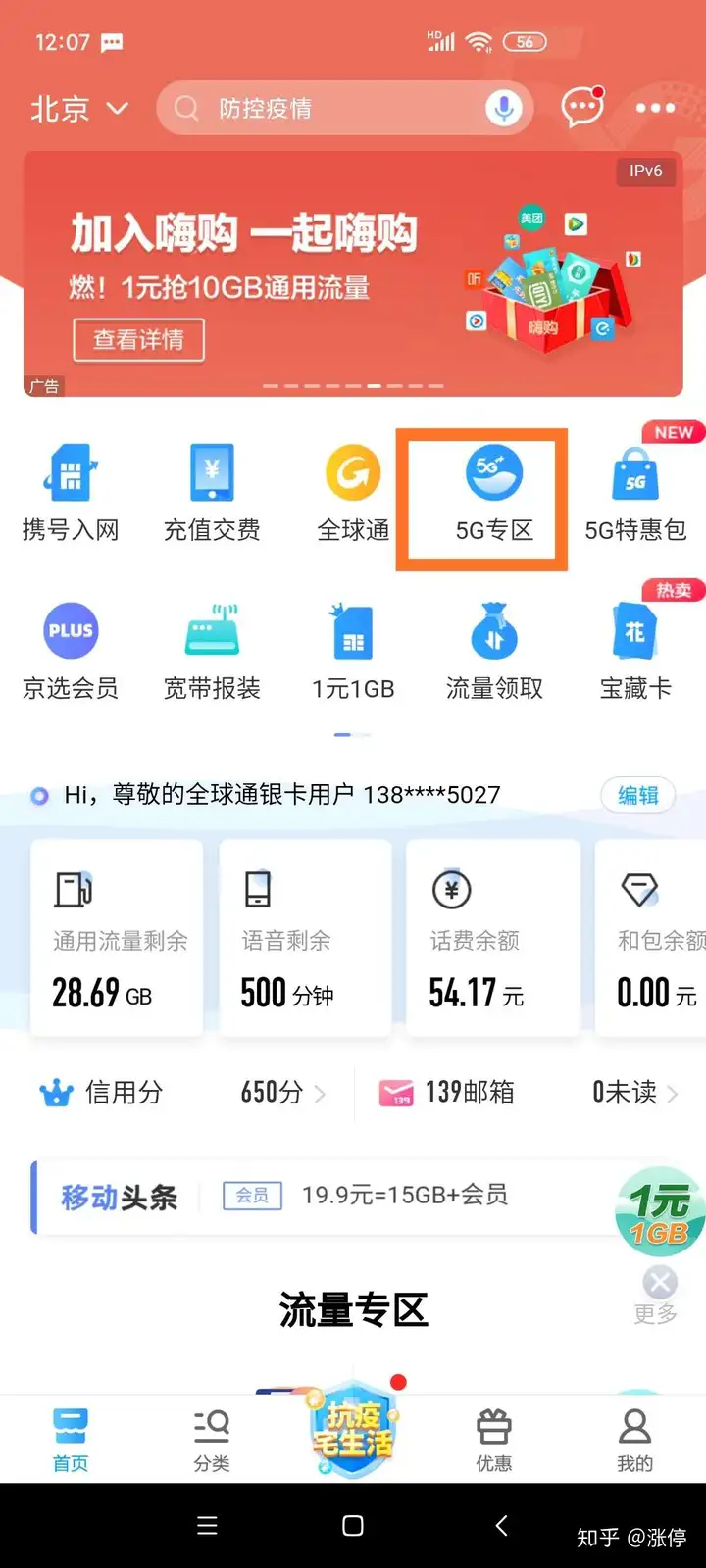Dismiss the 1元1GB floating promo
Screen dimensions: 706x1568
660,1281
